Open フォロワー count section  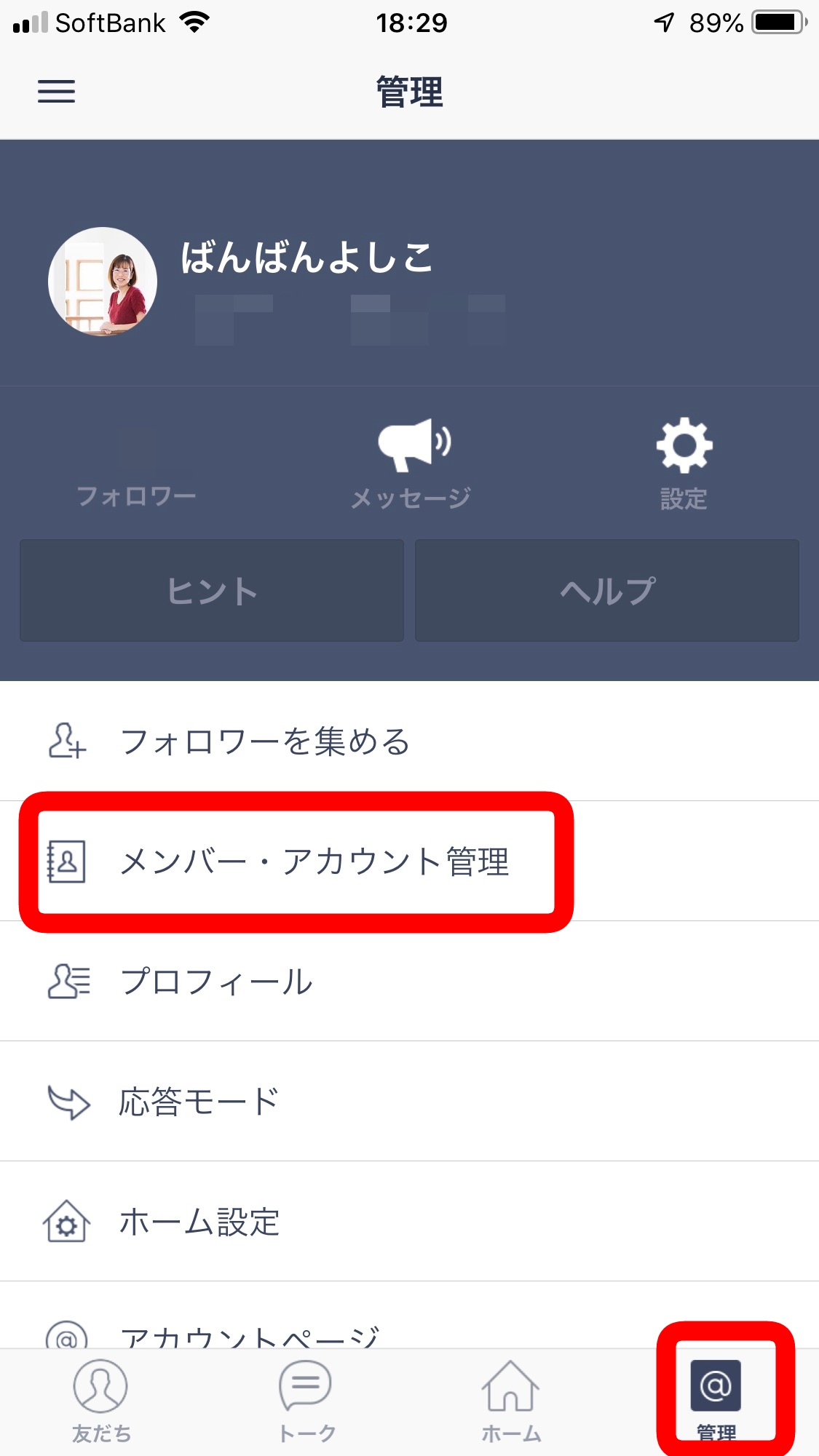tap(136, 469)
